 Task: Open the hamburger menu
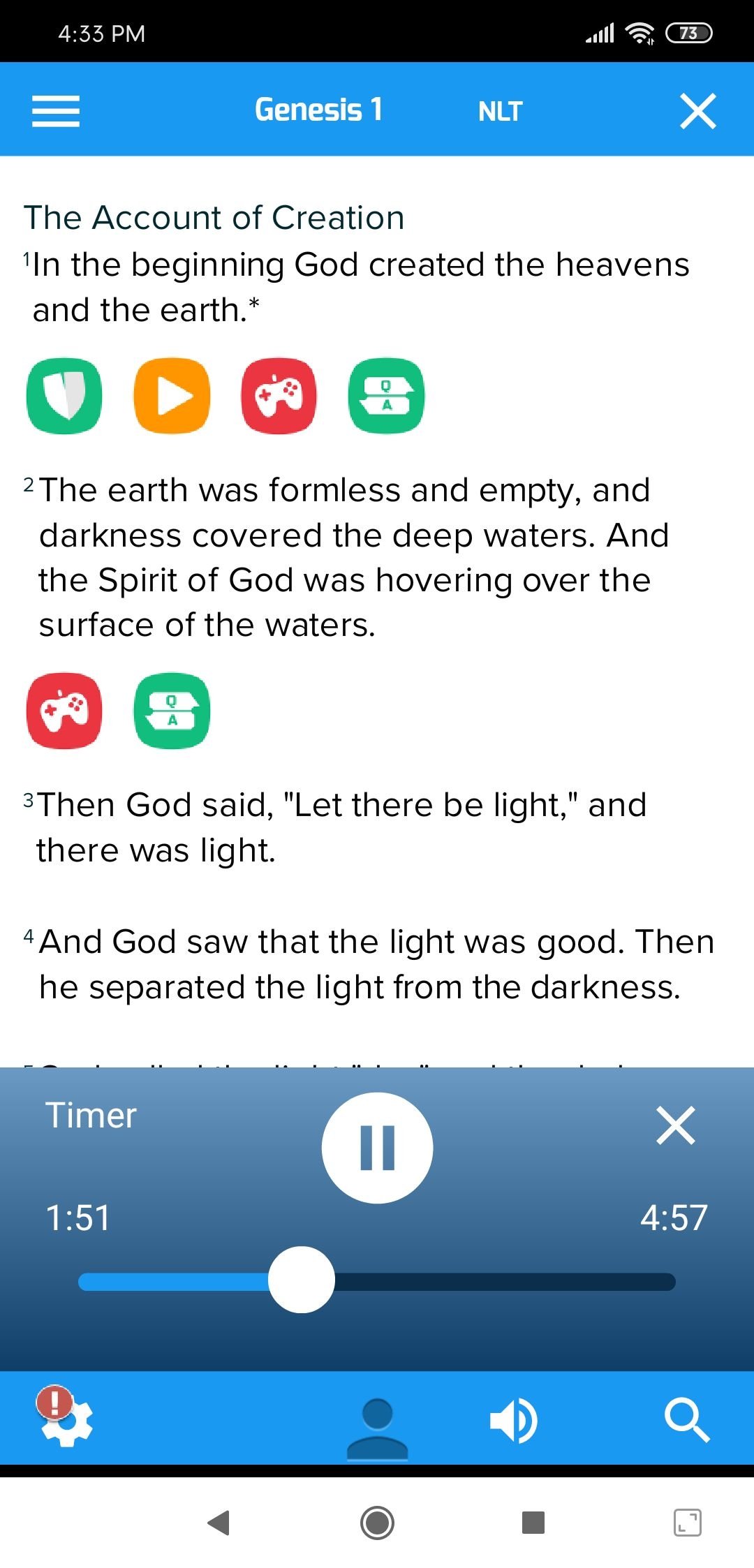point(56,111)
